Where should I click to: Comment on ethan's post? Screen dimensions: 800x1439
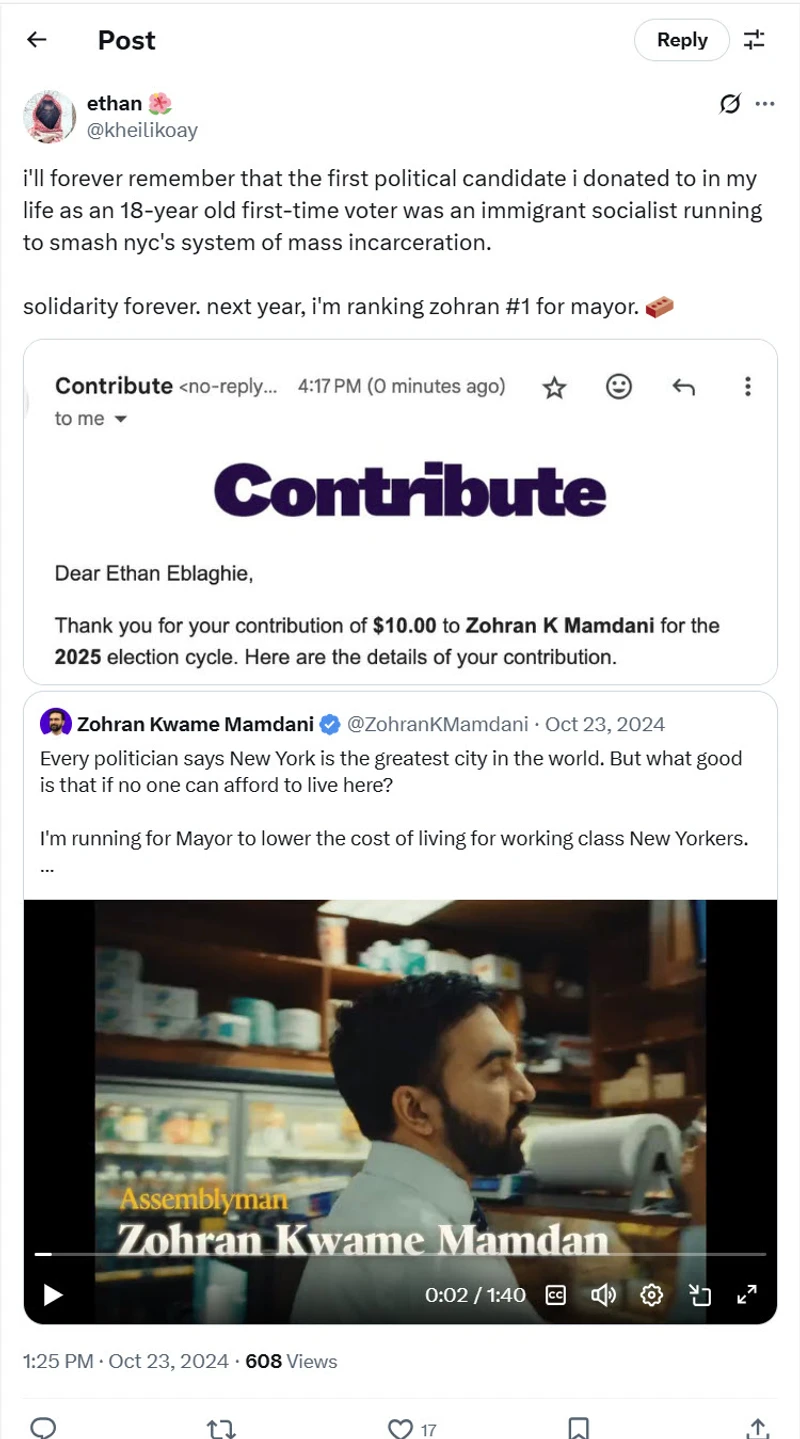click(x=43, y=1428)
